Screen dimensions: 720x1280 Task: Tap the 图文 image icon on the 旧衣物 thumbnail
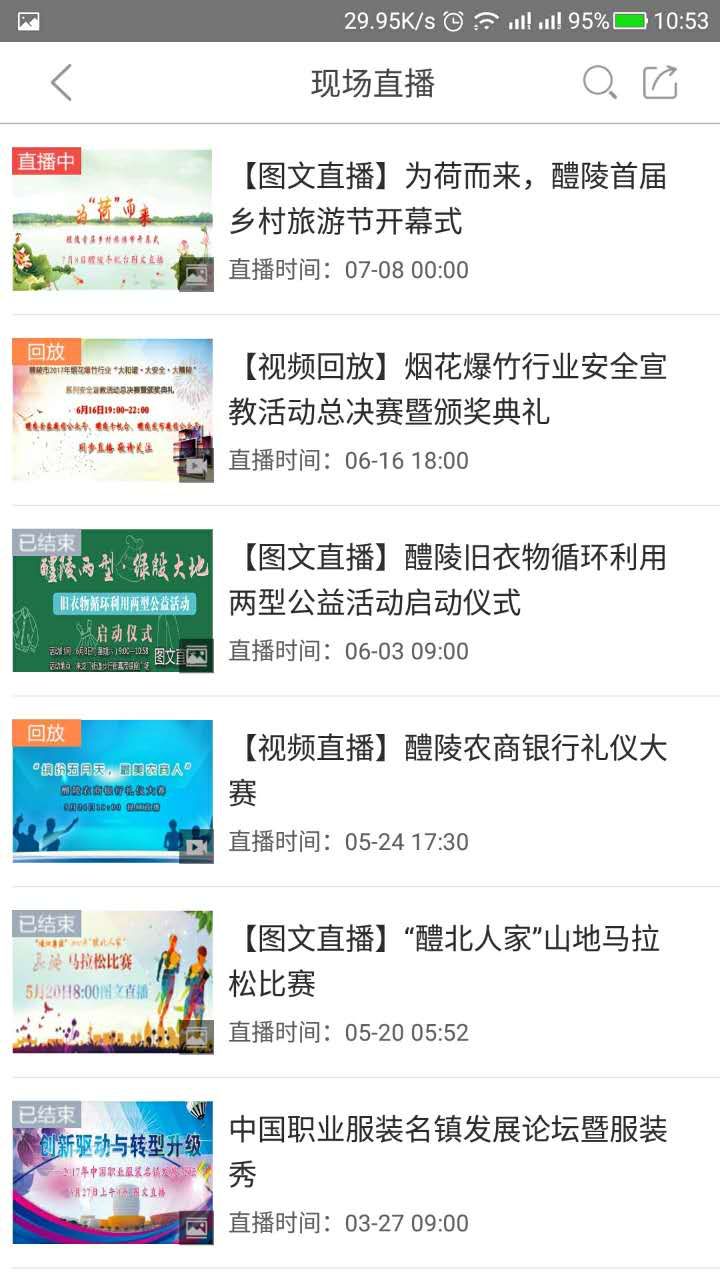[x=196, y=652]
